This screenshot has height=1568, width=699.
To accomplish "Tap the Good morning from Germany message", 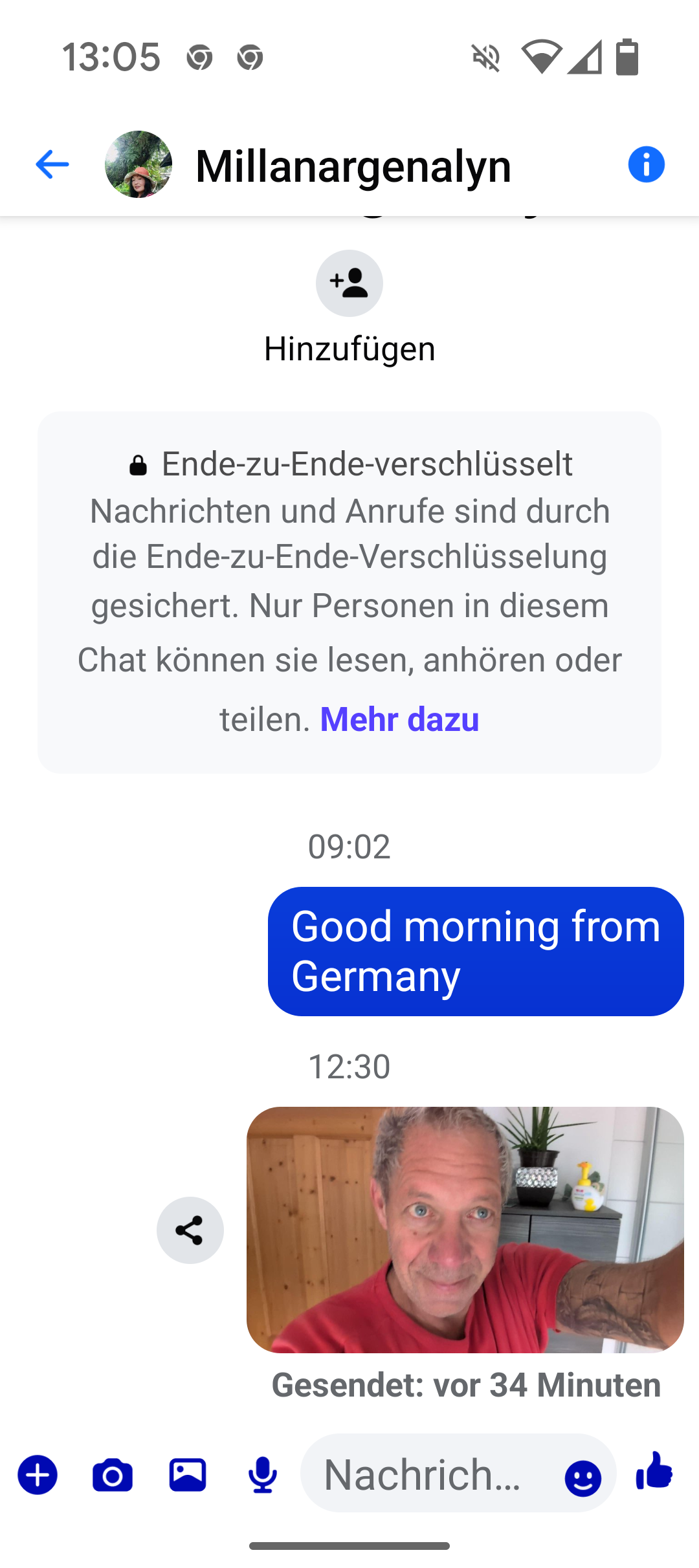I will tap(476, 951).
